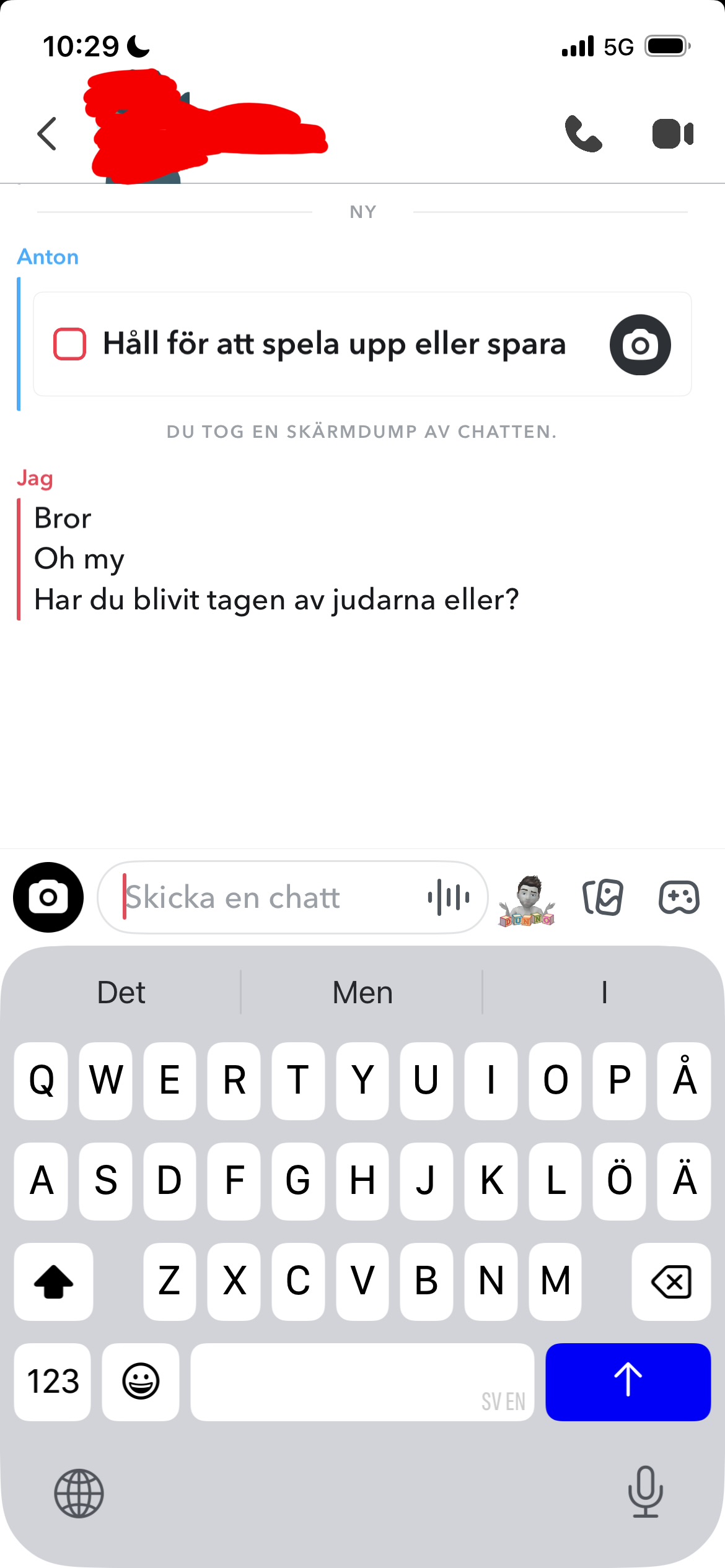The image size is (725, 1568).
Task: Start a voice call
Action: click(x=583, y=134)
